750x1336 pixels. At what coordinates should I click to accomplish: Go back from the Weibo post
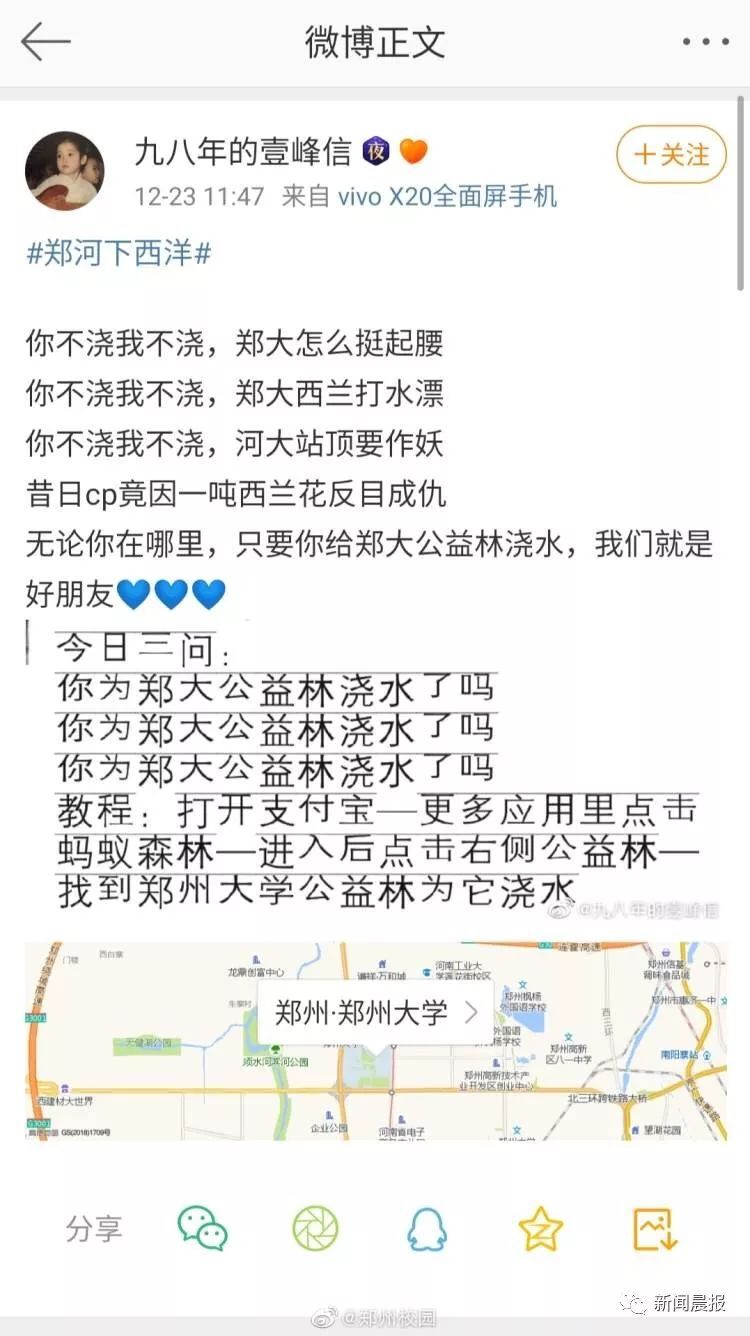point(46,42)
